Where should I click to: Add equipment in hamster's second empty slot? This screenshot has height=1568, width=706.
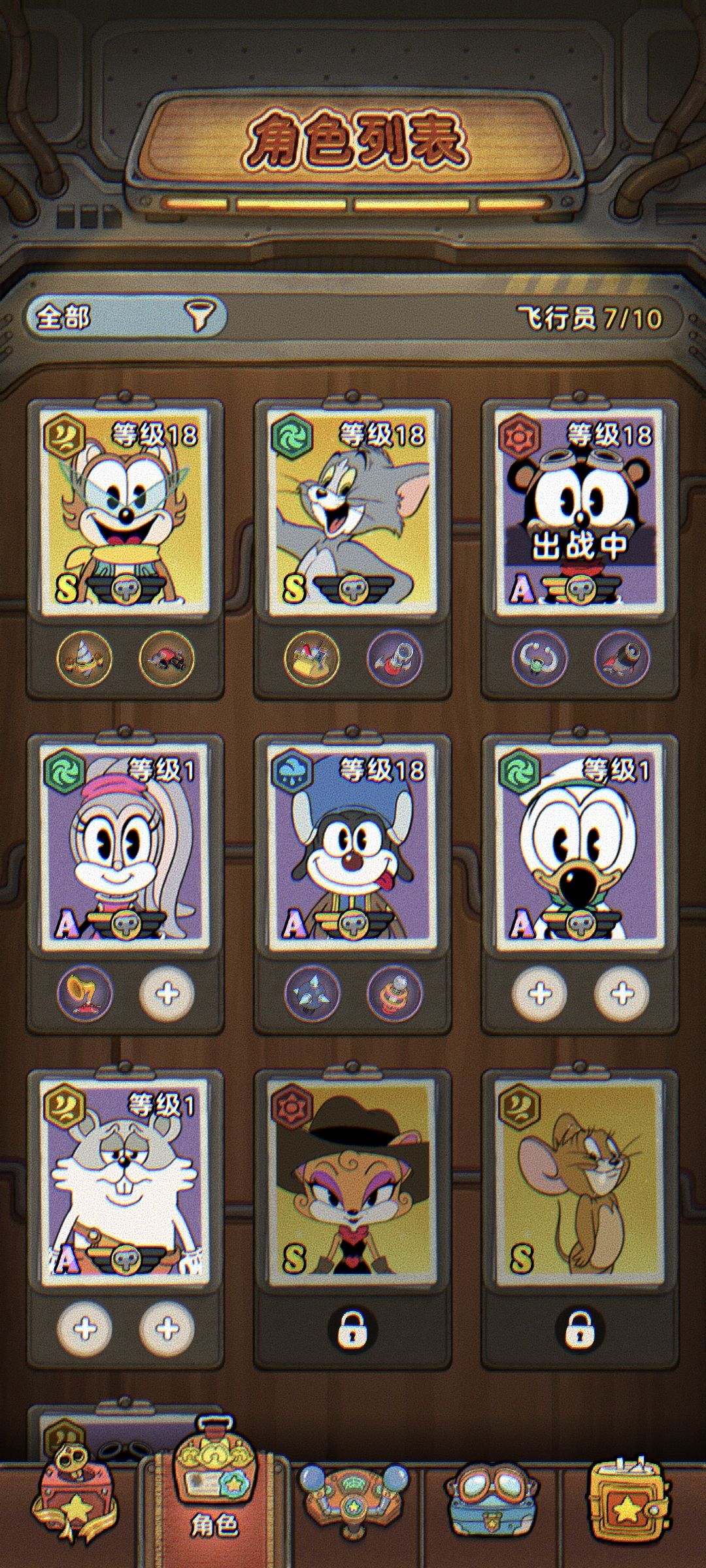point(167,1328)
